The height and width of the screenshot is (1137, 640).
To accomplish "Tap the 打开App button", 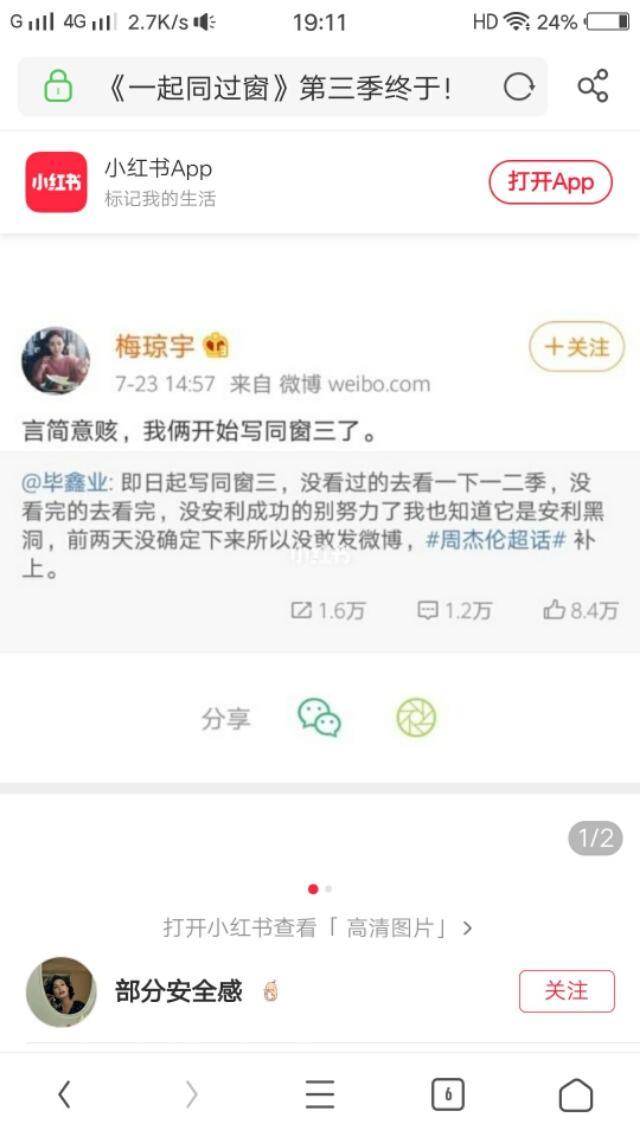I will tap(550, 182).
